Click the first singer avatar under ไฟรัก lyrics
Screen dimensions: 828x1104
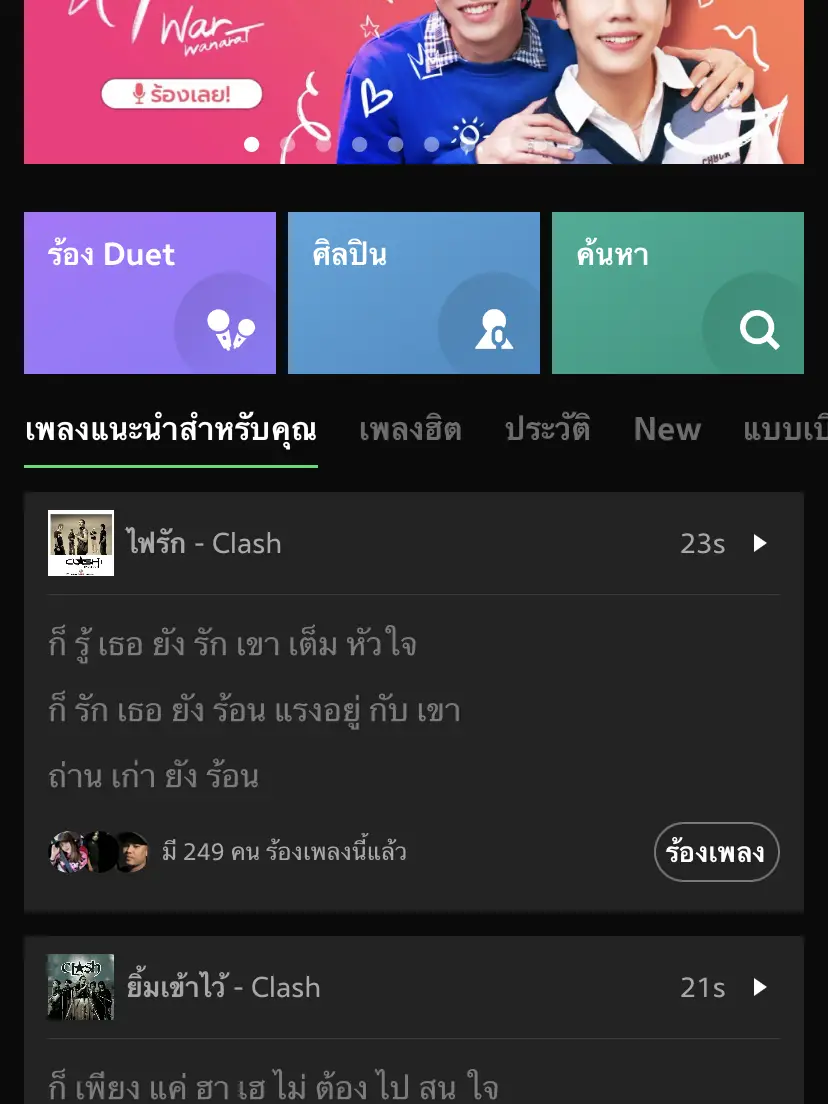pos(68,852)
